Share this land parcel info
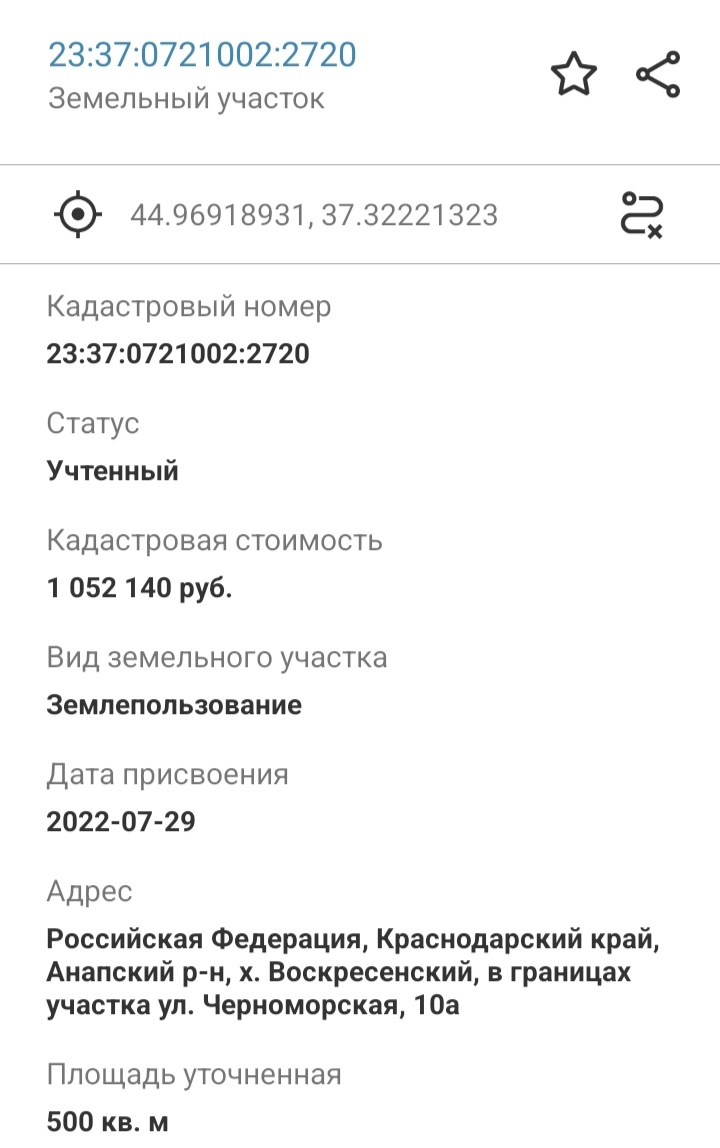Viewport: 720px width, 1148px height. (x=658, y=75)
